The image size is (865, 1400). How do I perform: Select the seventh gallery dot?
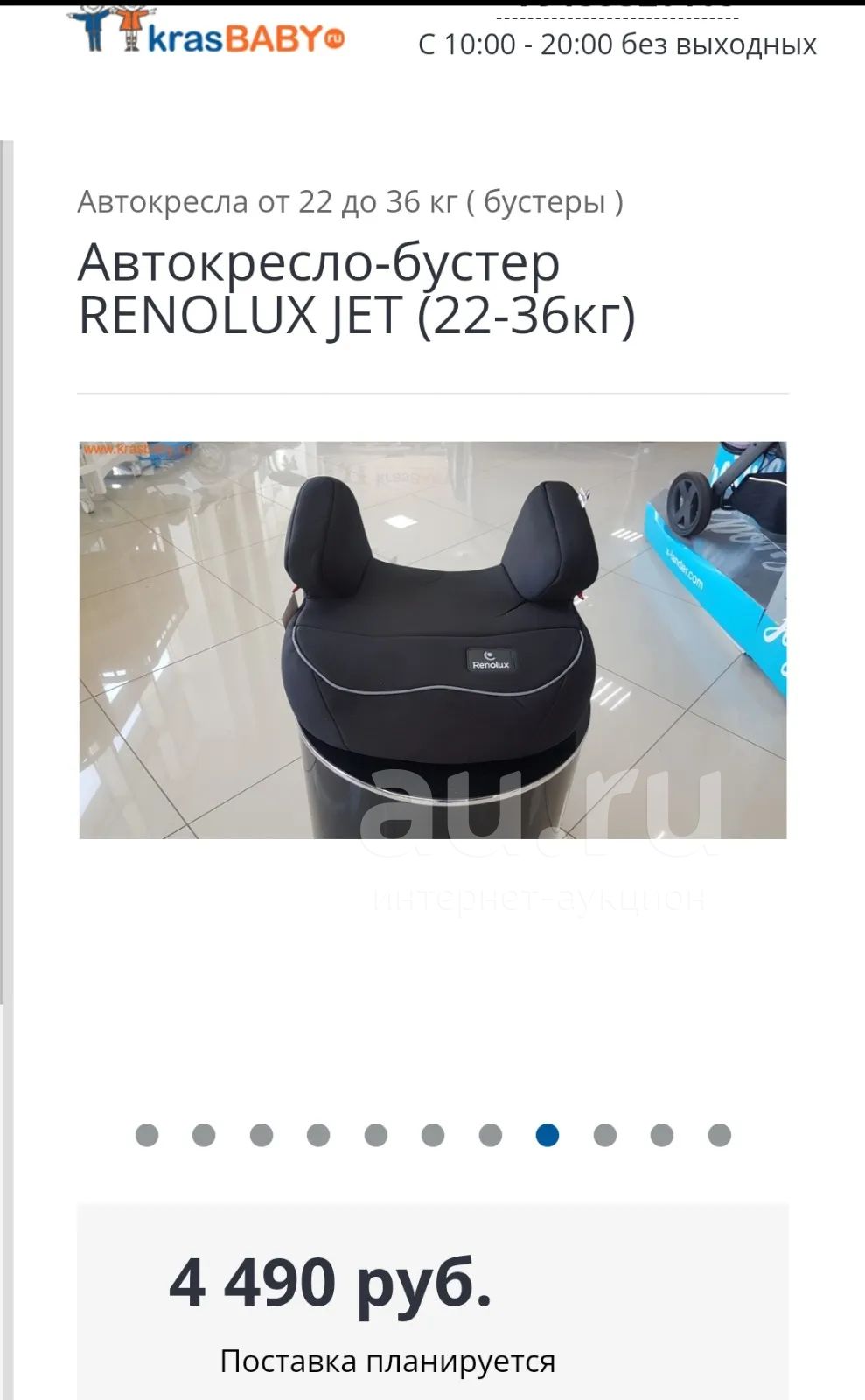(x=491, y=1135)
